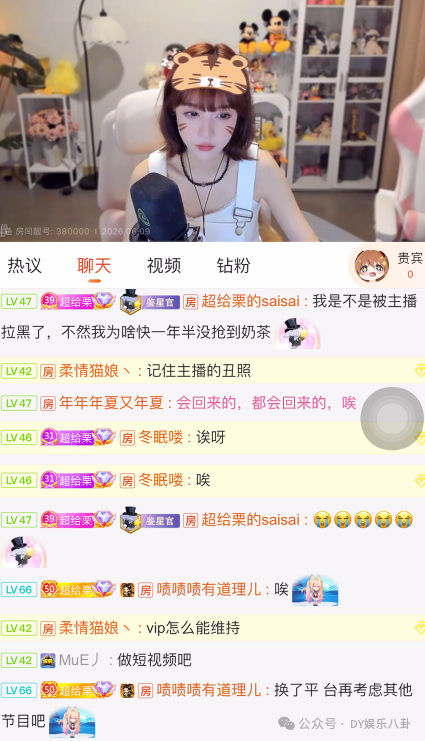This screenshot has width=425, height=741.
Task: Switch to the 钻粉 tab
Action: click(x=233, y=266)
